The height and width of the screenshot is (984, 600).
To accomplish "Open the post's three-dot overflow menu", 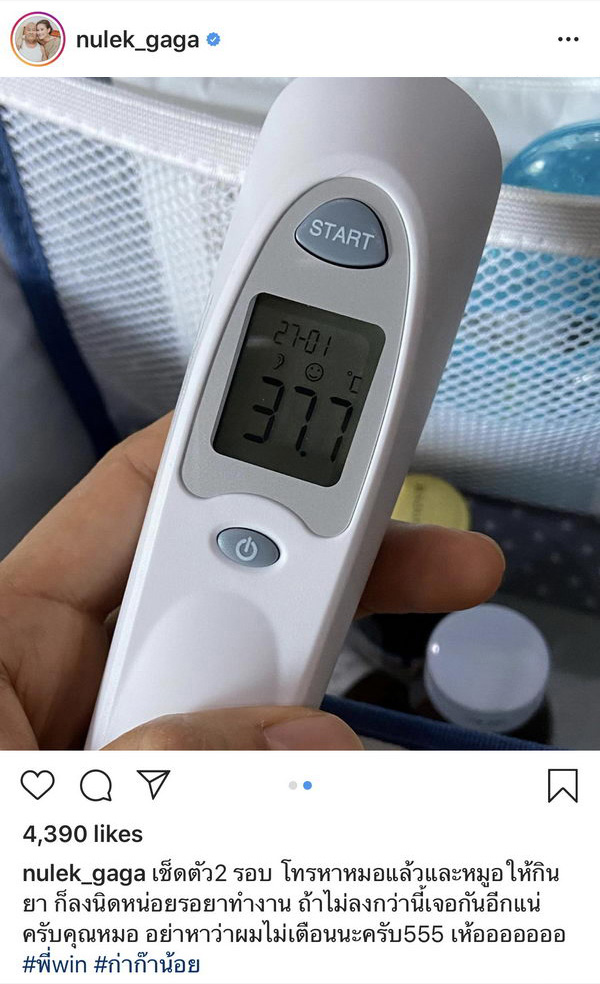I will (568, 40).
